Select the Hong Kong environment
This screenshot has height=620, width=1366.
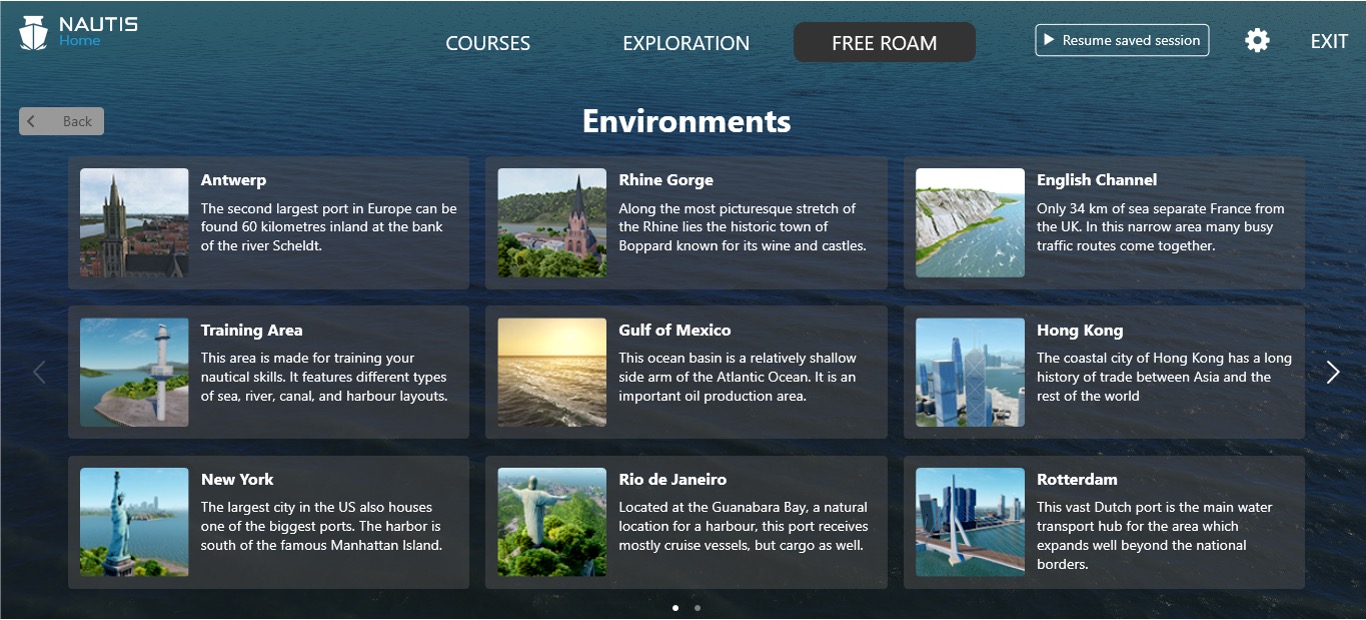tap(1104, 372)
